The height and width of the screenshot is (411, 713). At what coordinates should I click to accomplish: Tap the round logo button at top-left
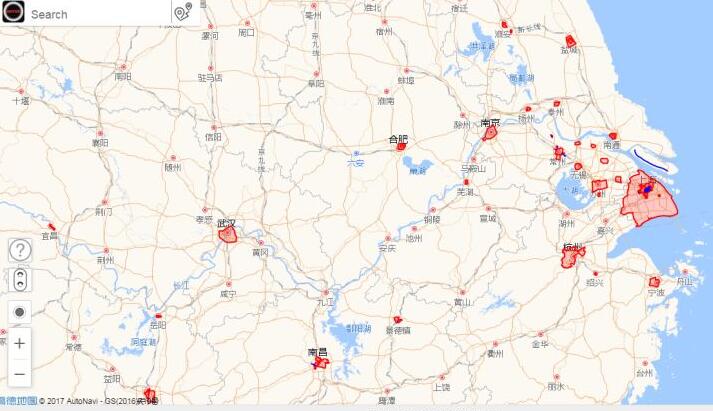(13, 13)
